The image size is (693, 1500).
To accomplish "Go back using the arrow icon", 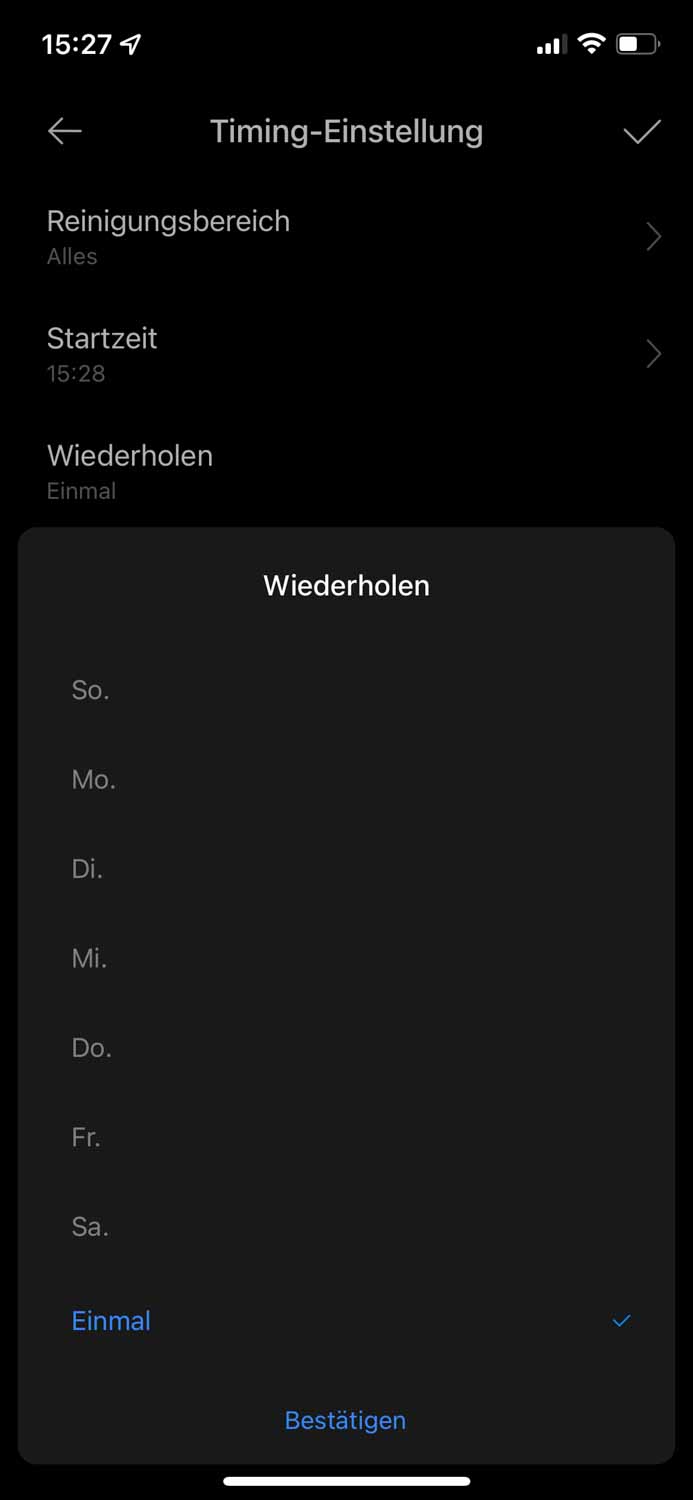I will 65,131.
